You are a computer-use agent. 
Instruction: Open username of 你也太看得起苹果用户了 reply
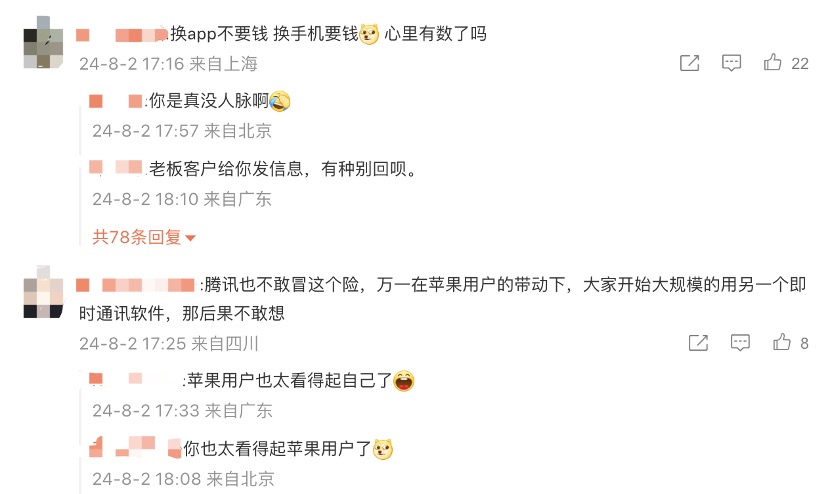pos(133,448)
